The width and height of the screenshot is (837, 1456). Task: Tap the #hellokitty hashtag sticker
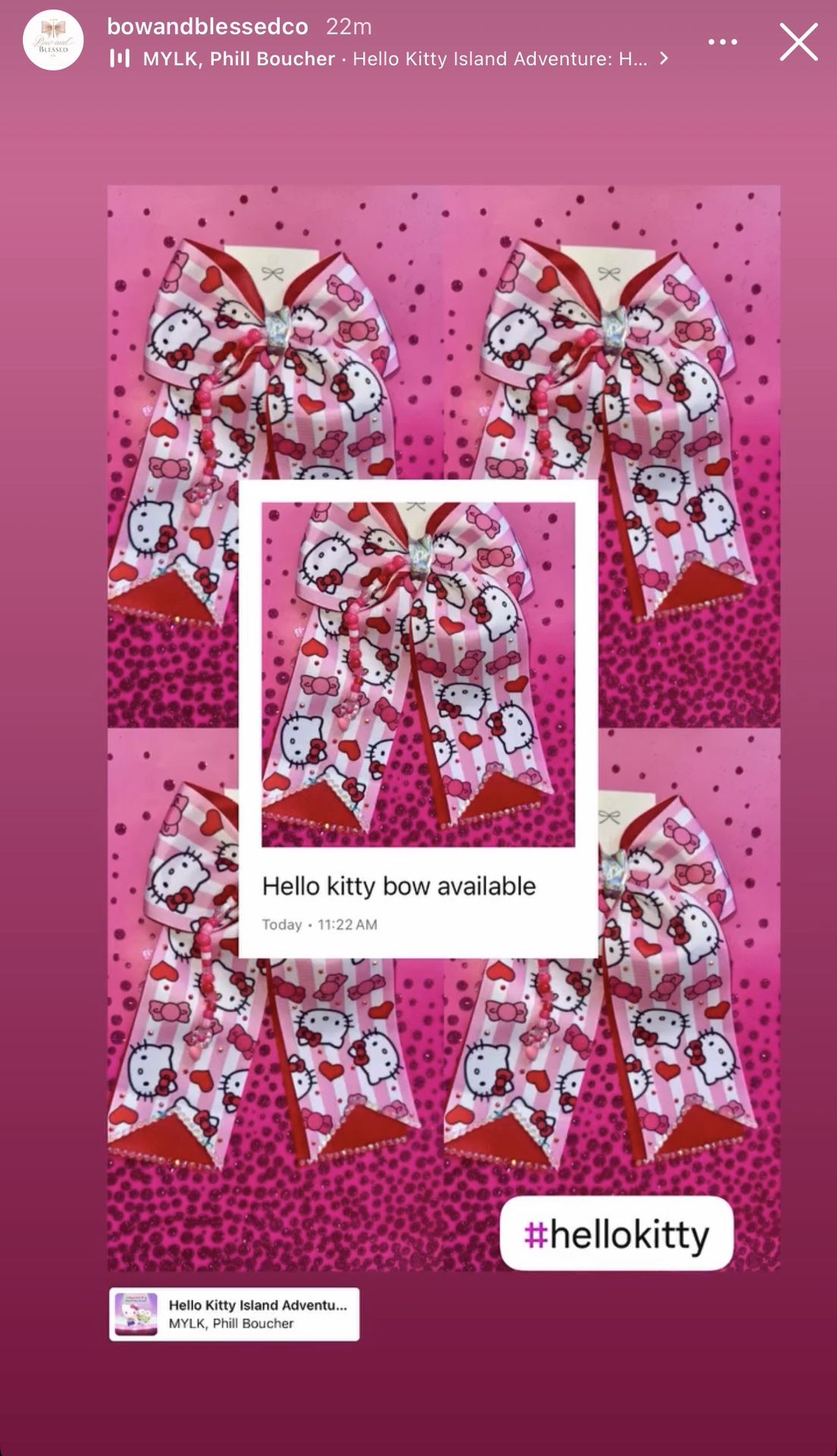(x=616, y=1234)
